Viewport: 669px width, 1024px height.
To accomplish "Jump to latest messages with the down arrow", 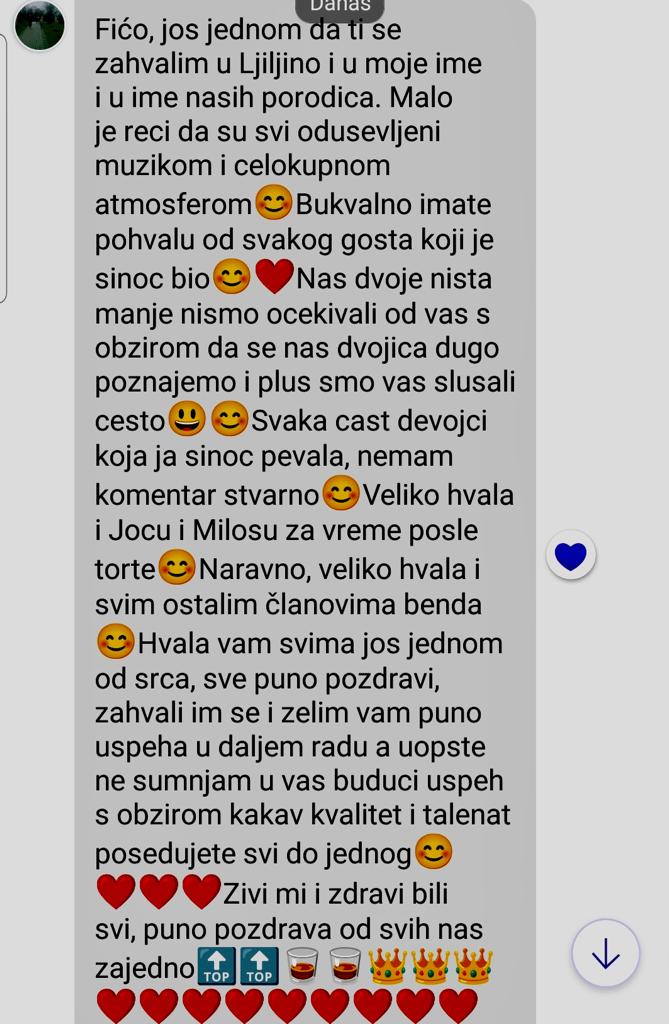I will tap(605, 953).
